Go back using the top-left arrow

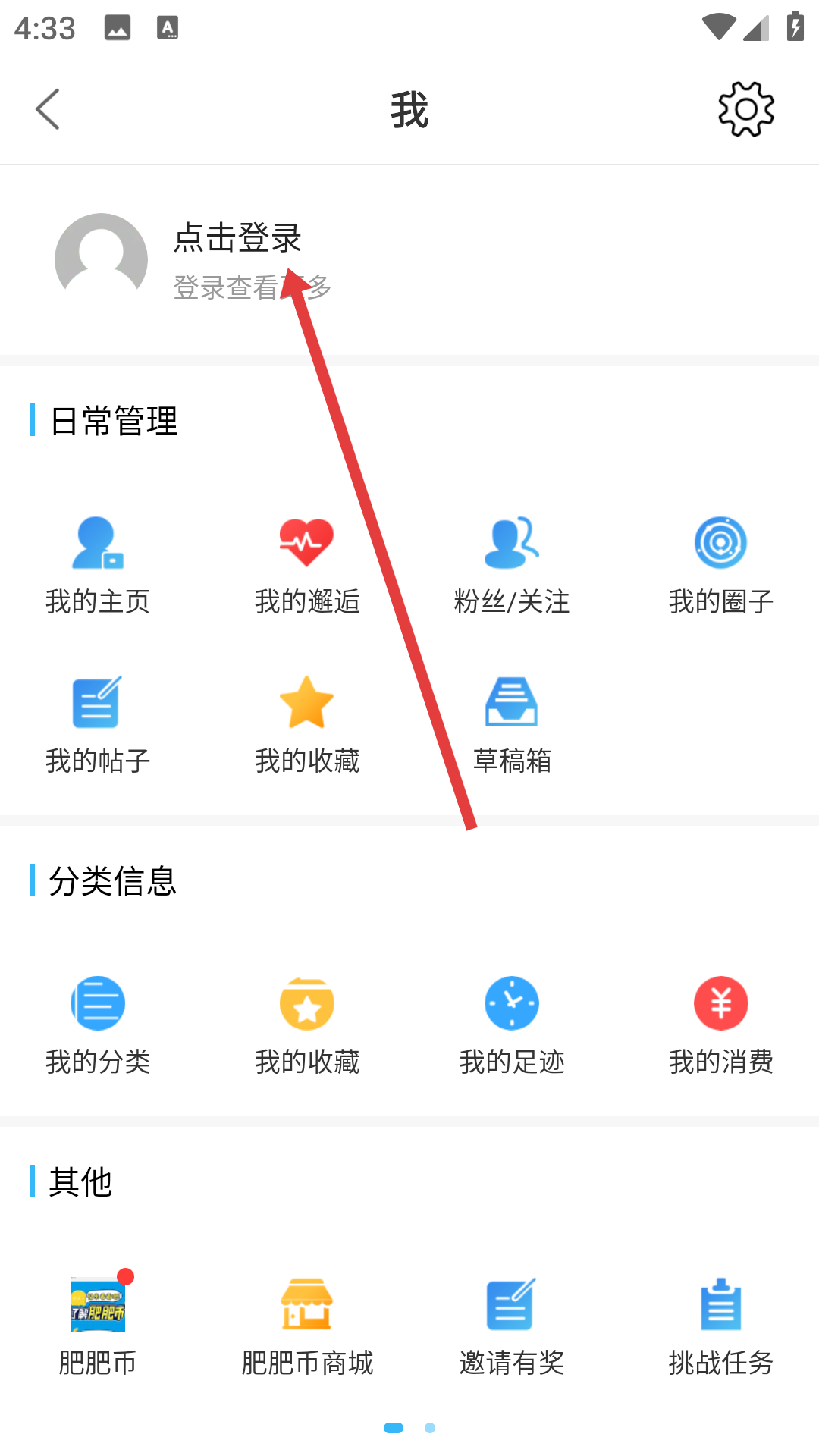pos(48,109)
